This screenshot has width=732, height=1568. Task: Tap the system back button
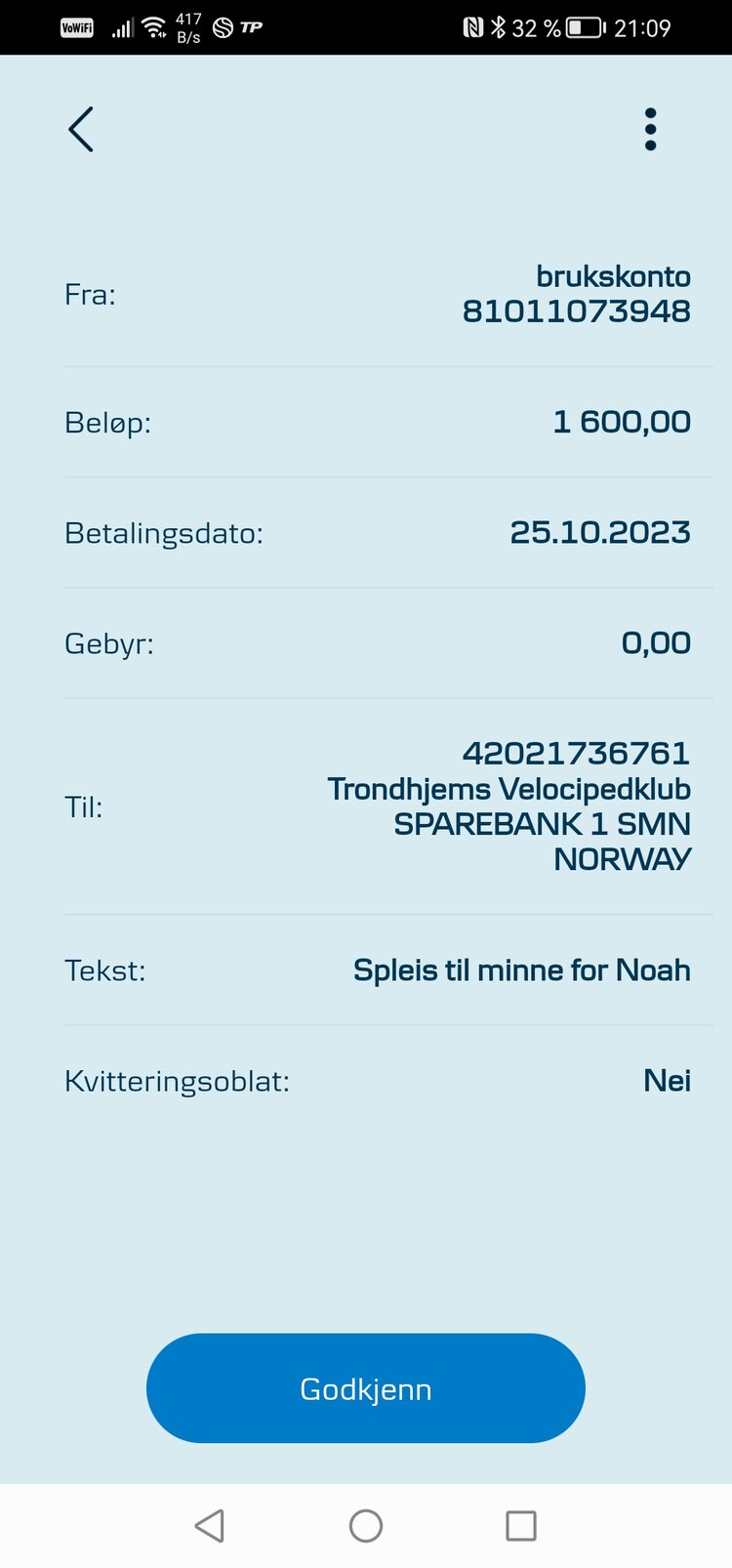pos(210,1525)
